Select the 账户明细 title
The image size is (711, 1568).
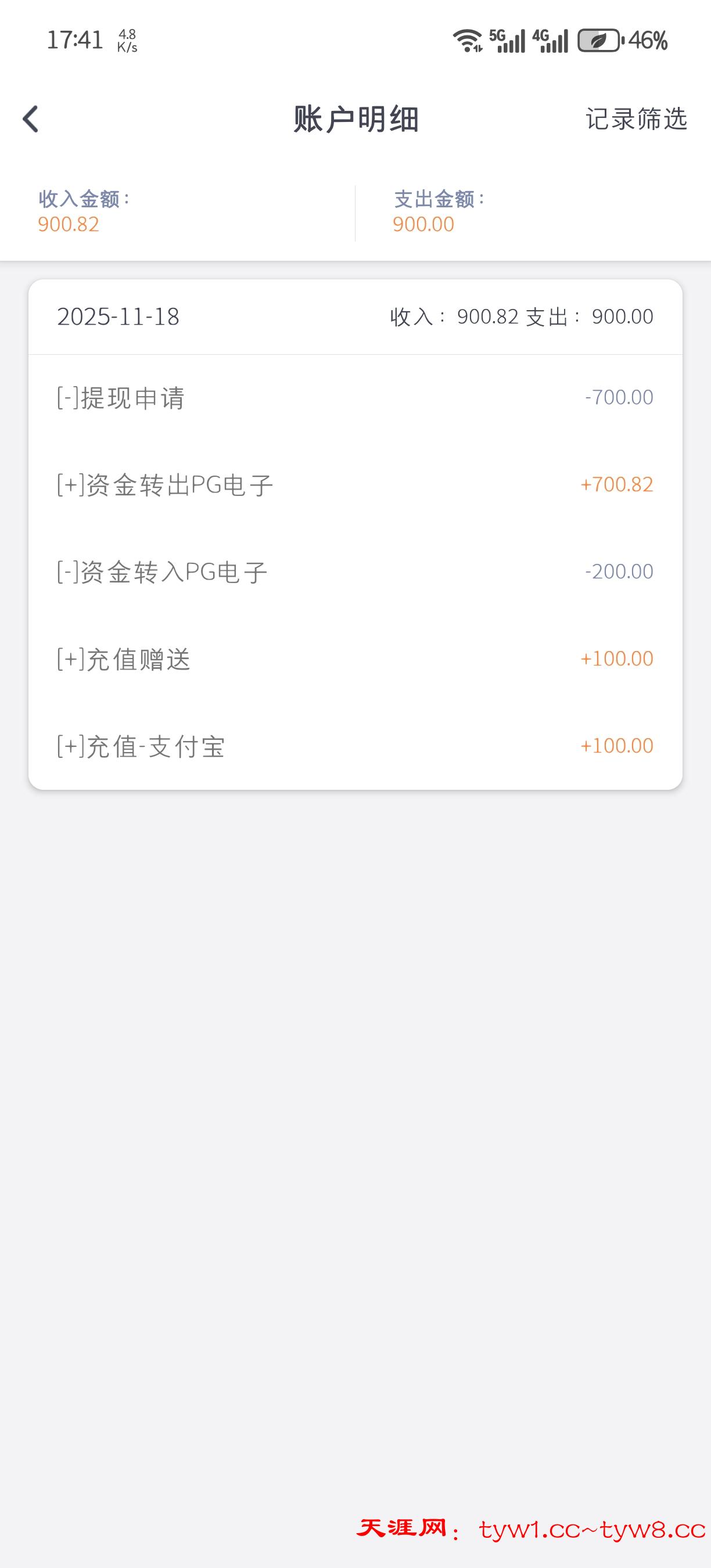[355, 118]
